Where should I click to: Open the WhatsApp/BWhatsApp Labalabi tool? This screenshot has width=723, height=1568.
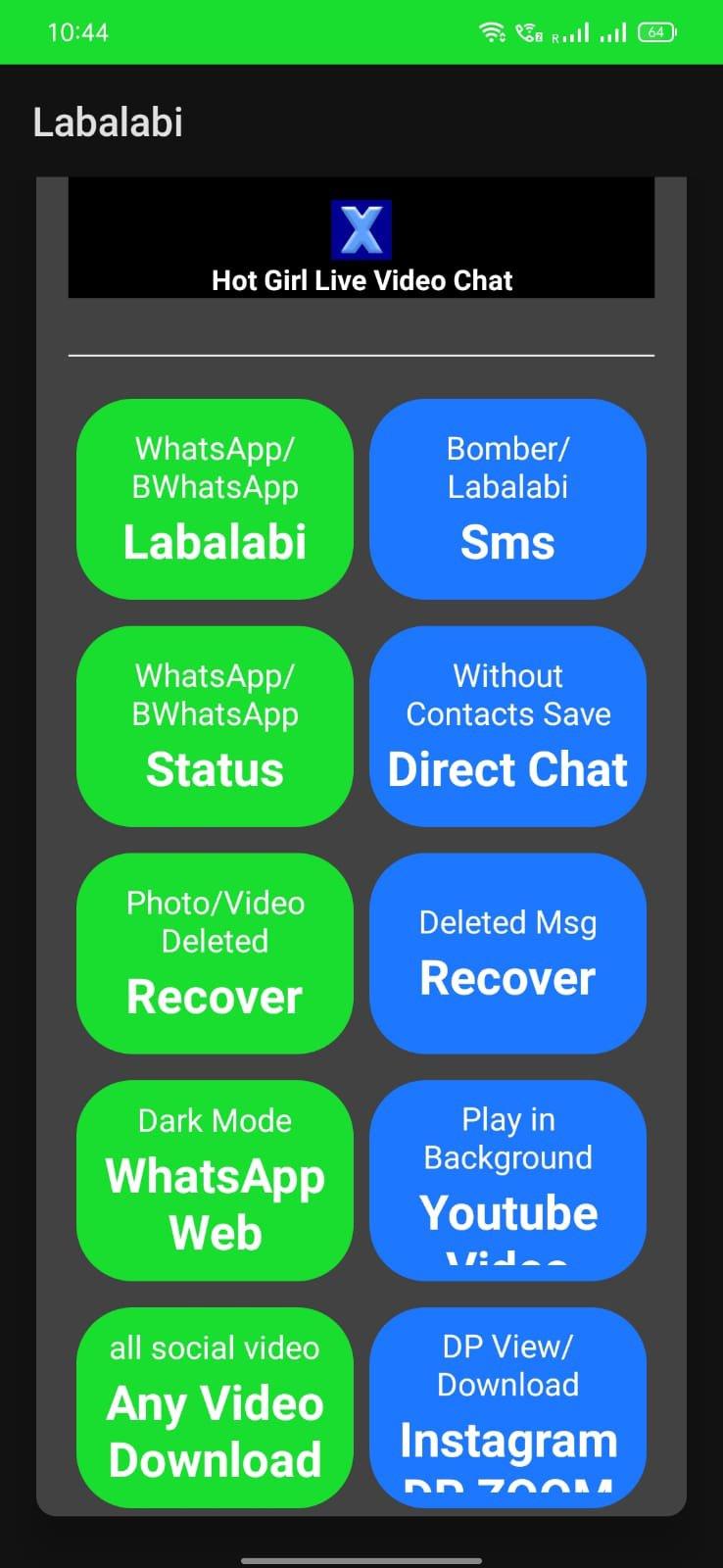pos(215,499)
